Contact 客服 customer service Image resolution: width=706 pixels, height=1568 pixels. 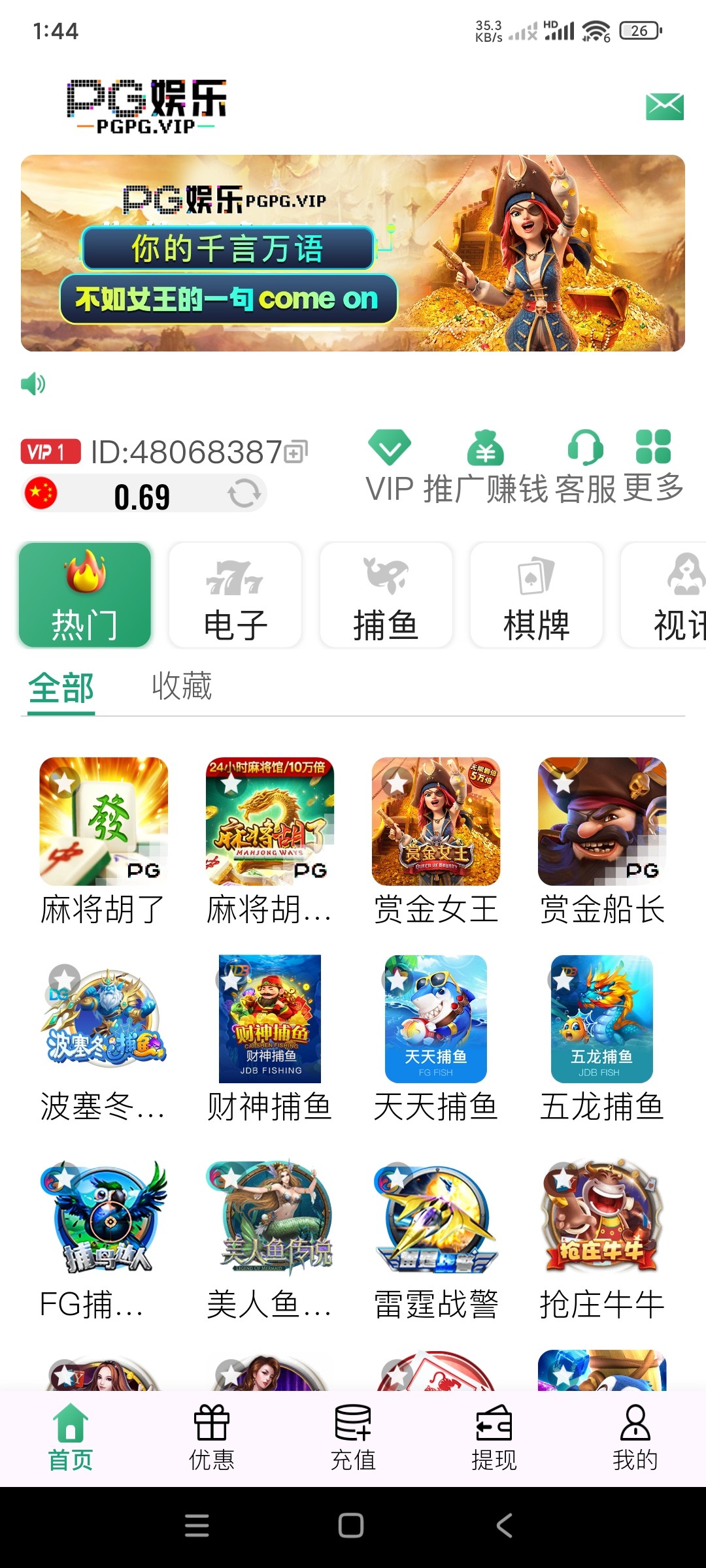[x=585, y=465]
